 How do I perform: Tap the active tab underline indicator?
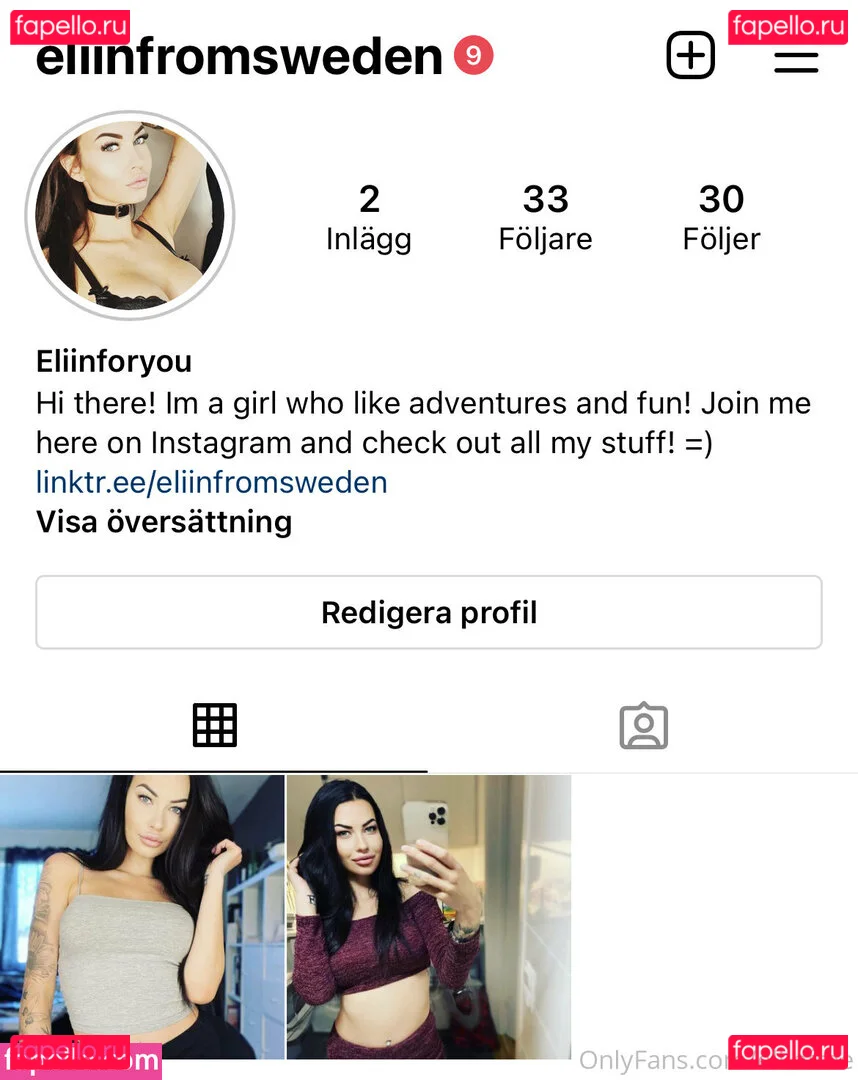[x=214, y=770]
